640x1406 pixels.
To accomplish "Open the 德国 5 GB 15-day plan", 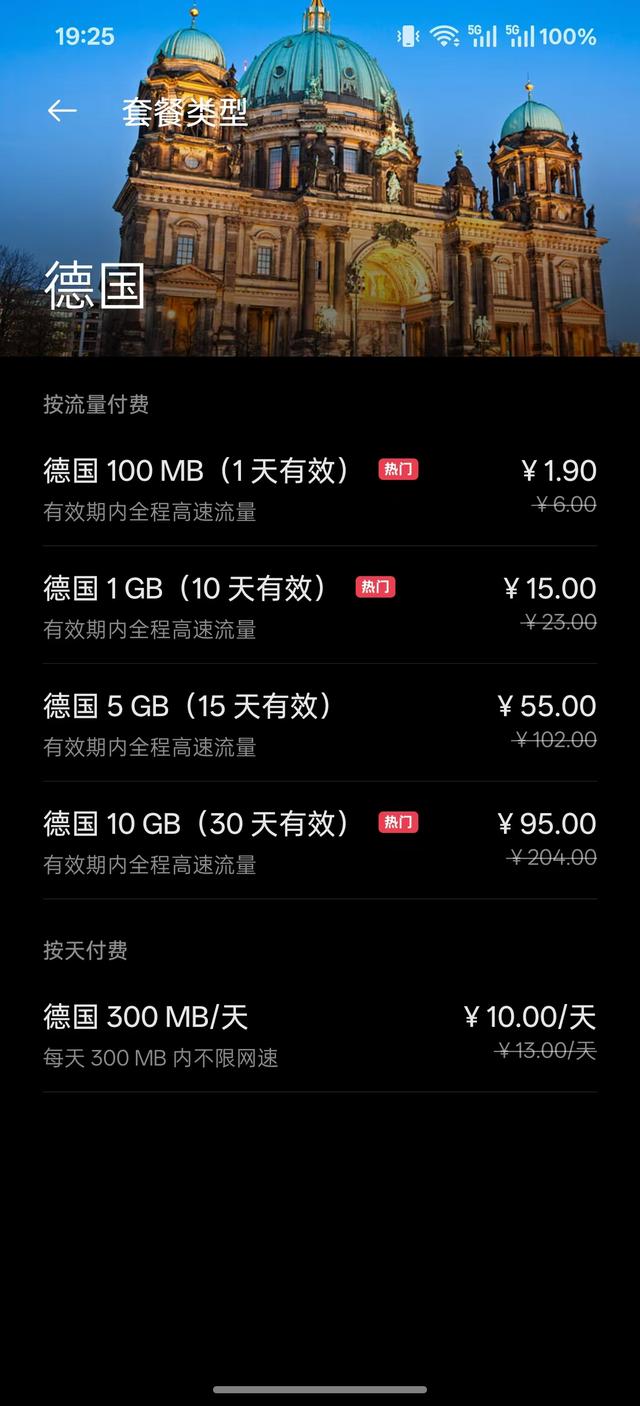I will (319, 723).
